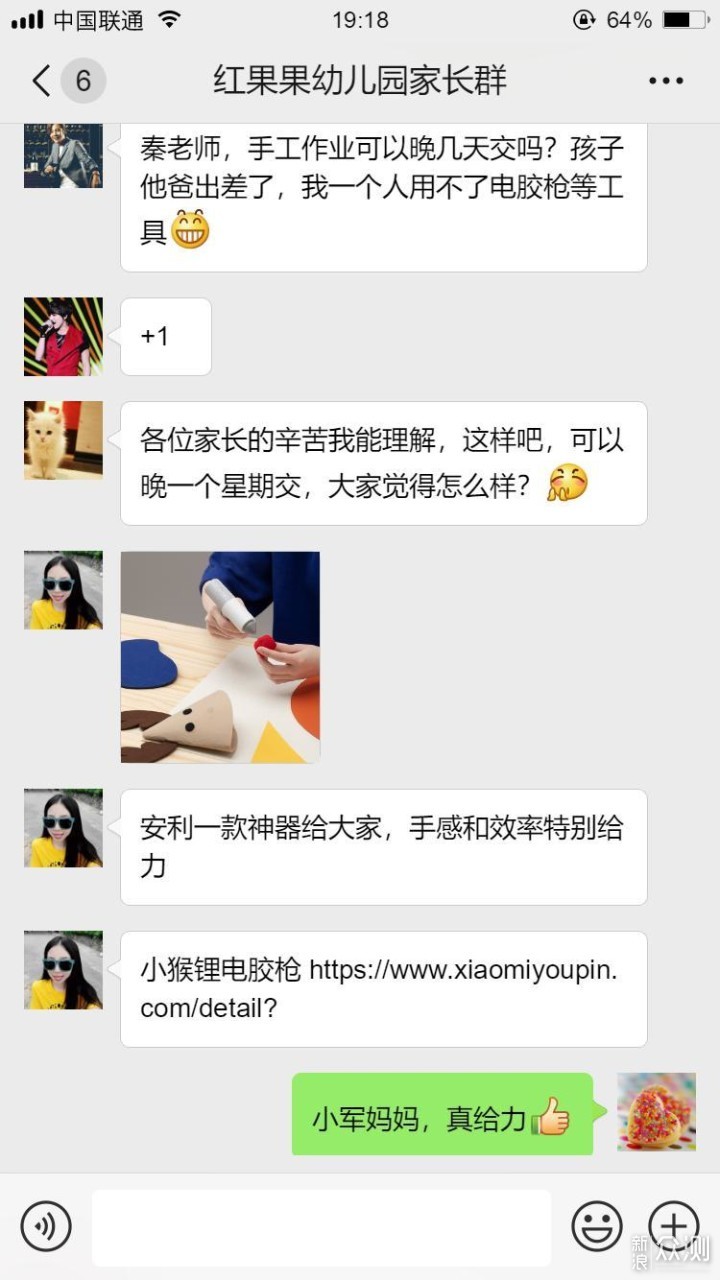
Task: Open your own donut avatar profile
Action: [x=656, y=1112]
